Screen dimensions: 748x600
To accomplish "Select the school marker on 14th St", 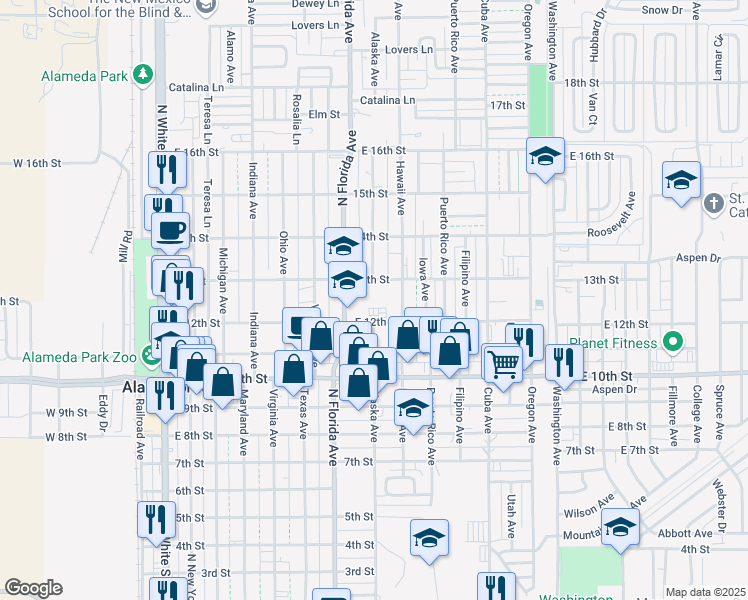I will 343,246.
